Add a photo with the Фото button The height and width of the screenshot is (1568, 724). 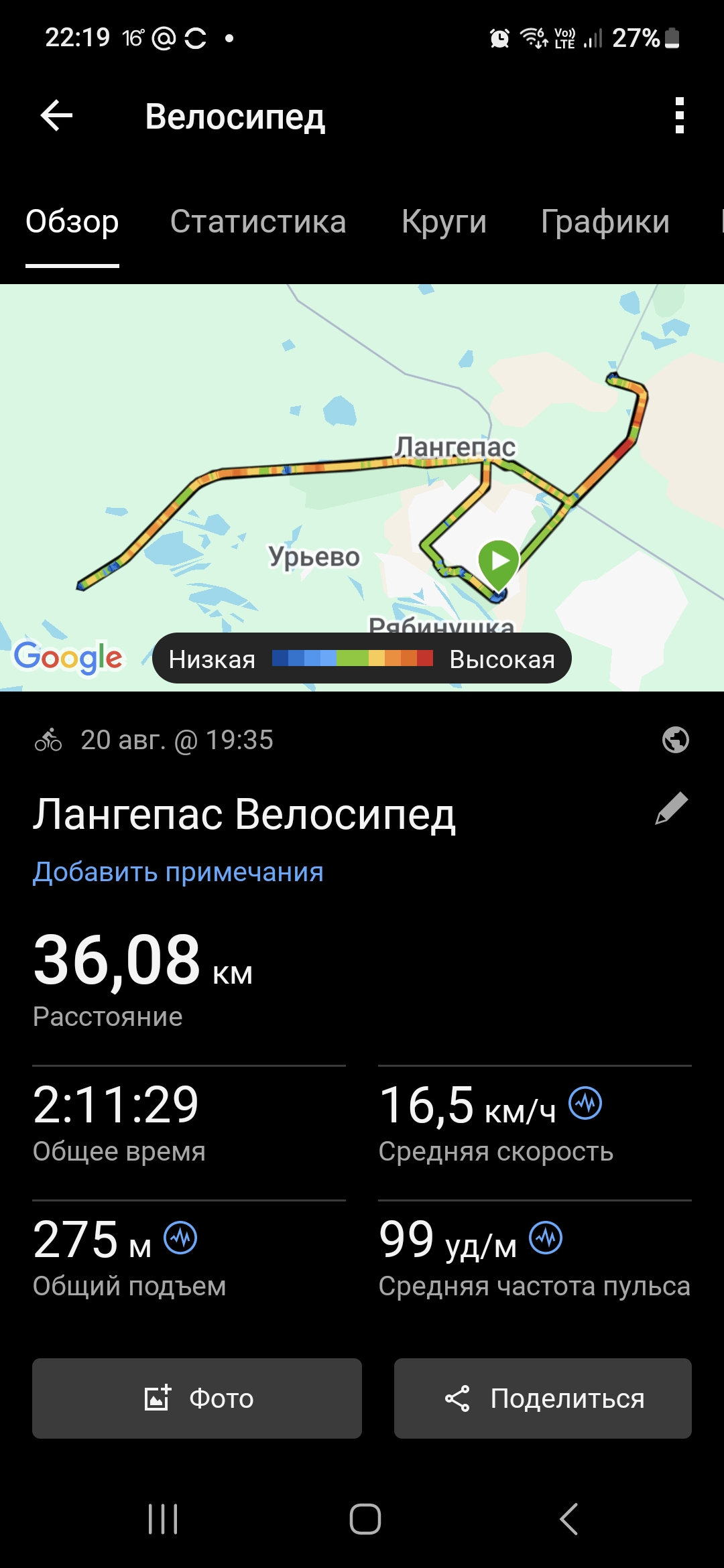tap(197, 1398)
